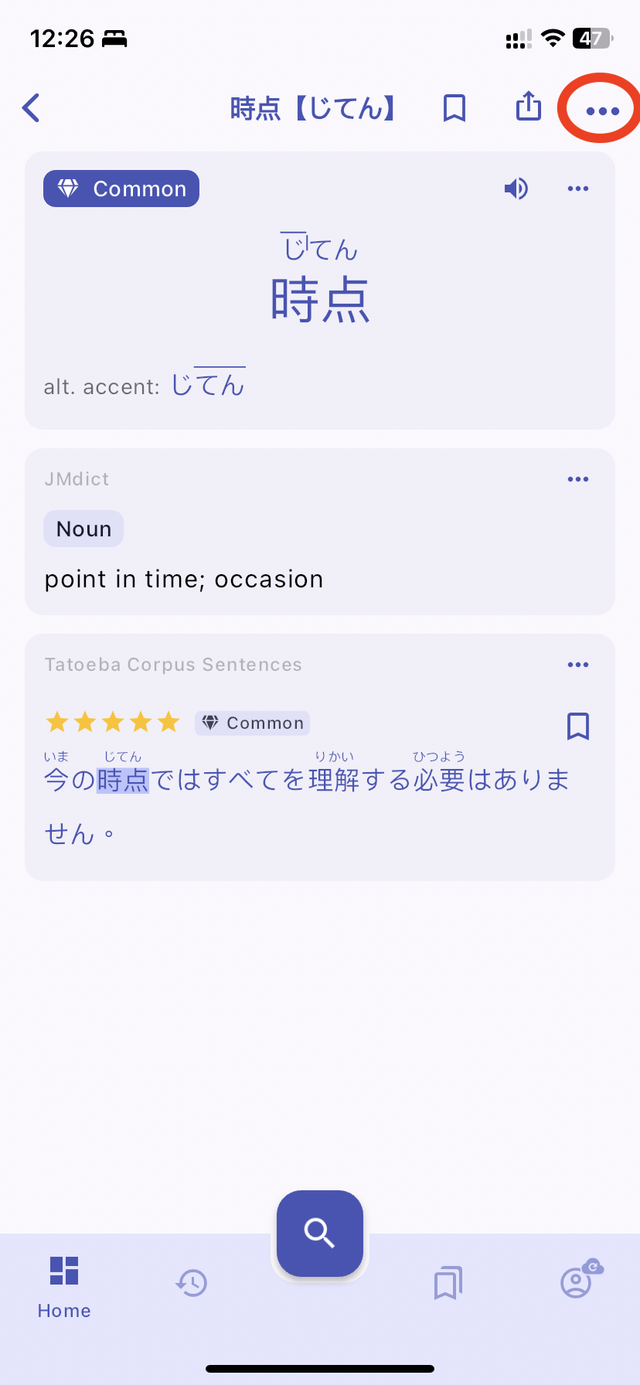Open the top bar overflow menu

(x=602, y=110)
